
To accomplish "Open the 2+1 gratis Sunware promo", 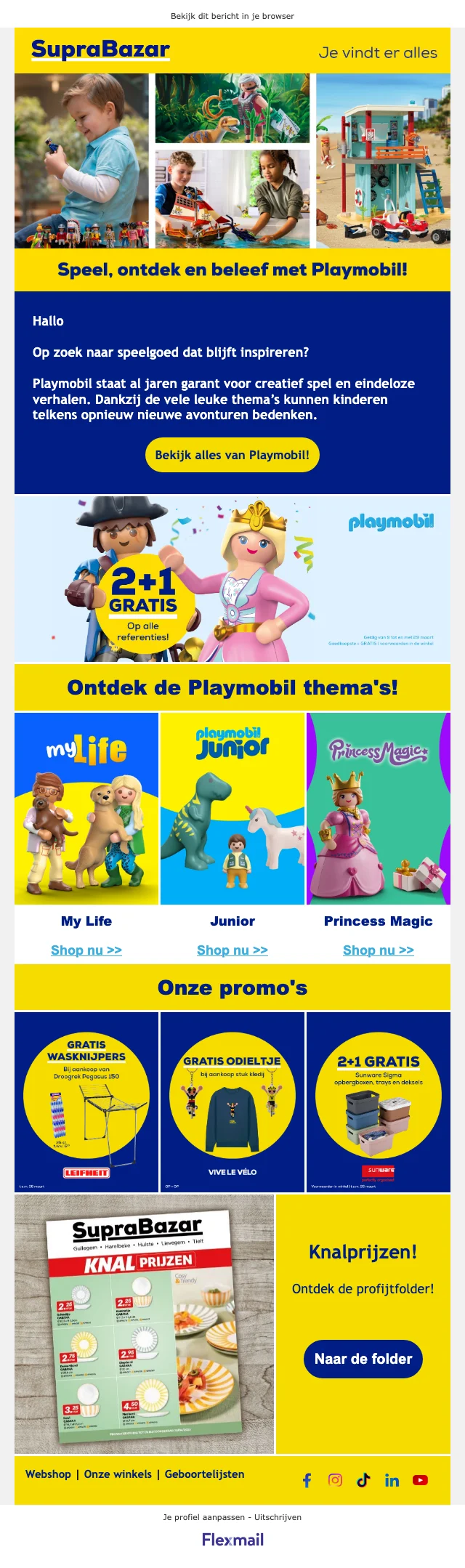I will click(379, 1102).
